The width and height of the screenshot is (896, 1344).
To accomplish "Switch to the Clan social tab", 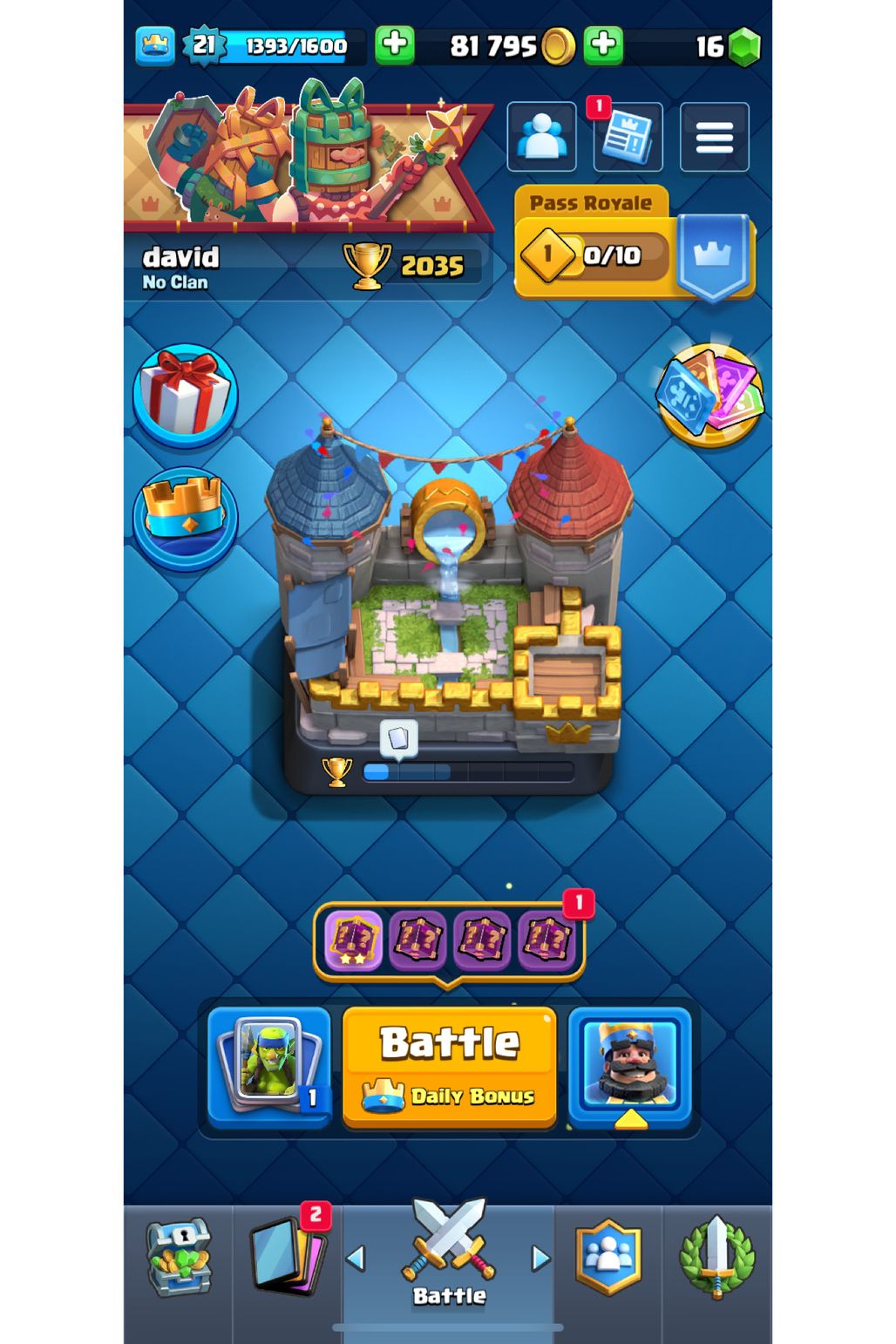I will tap(608, 1258).
